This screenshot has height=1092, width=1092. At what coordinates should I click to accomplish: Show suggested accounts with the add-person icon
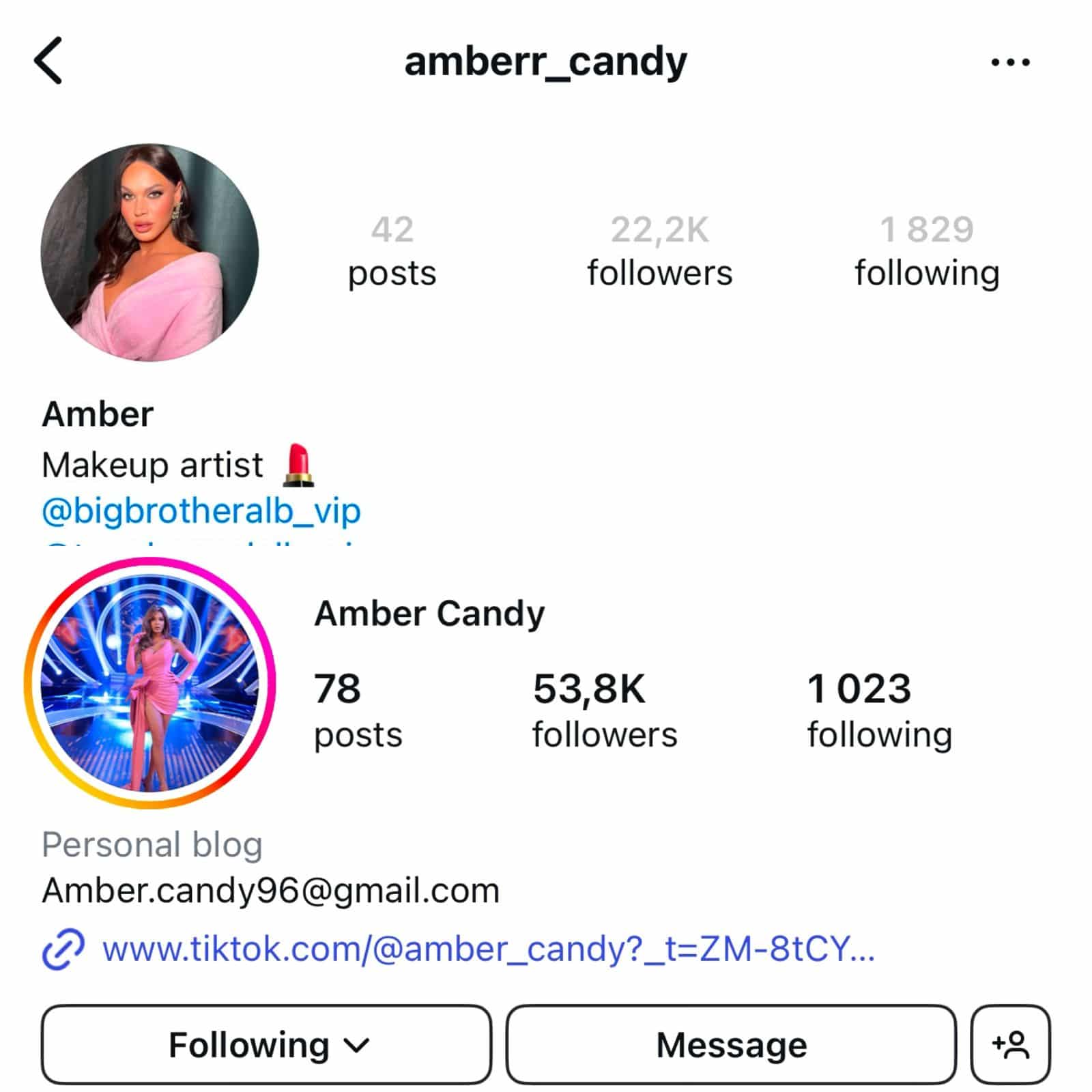click(x=1010, y=1045)
